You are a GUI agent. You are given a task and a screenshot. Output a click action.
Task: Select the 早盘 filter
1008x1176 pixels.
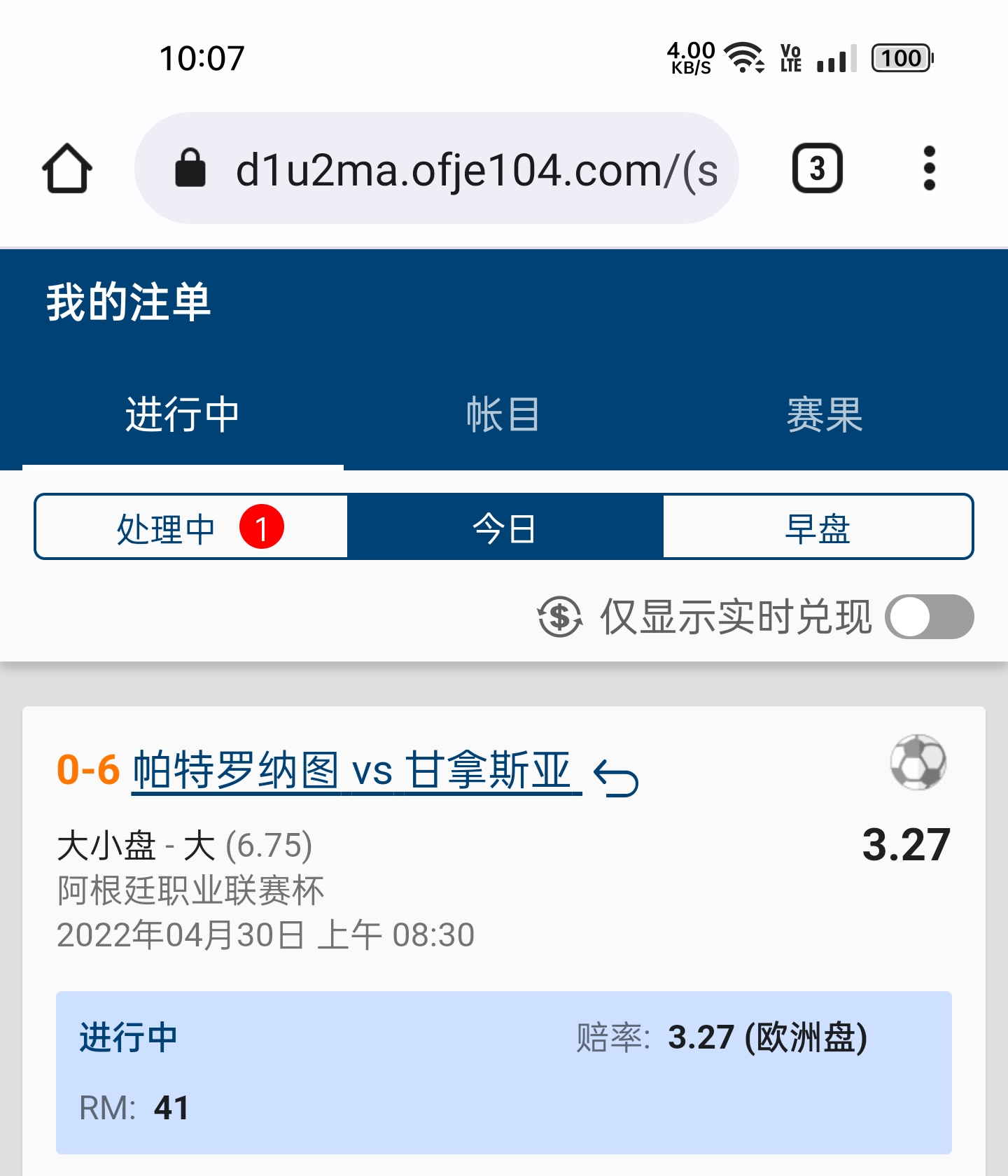(817, 527)
